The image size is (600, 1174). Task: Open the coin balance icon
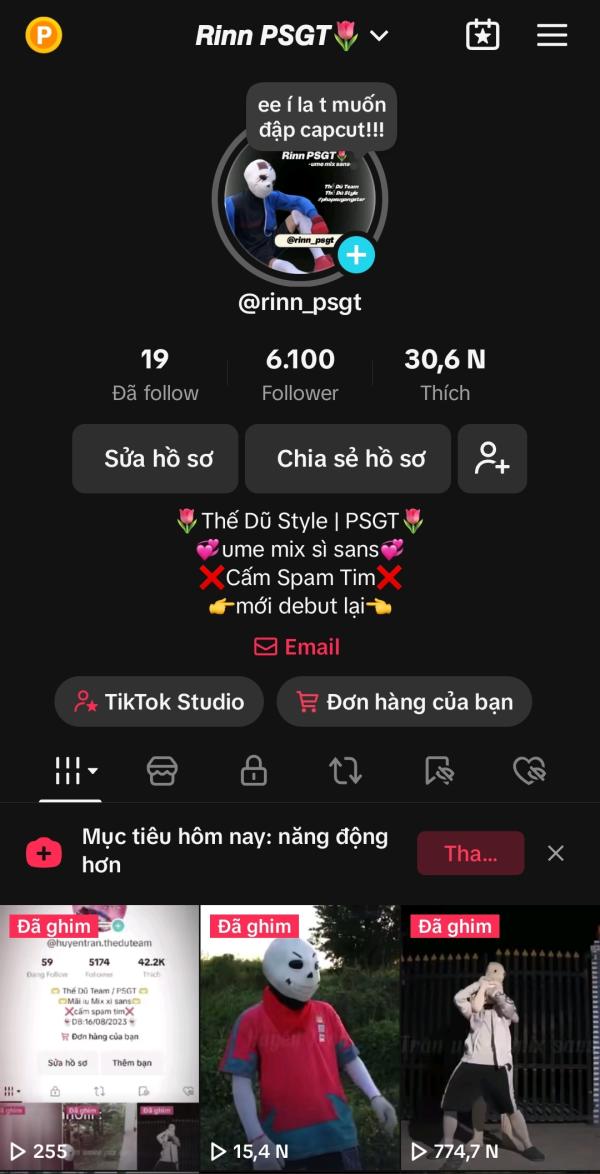(x=43, y=37)
